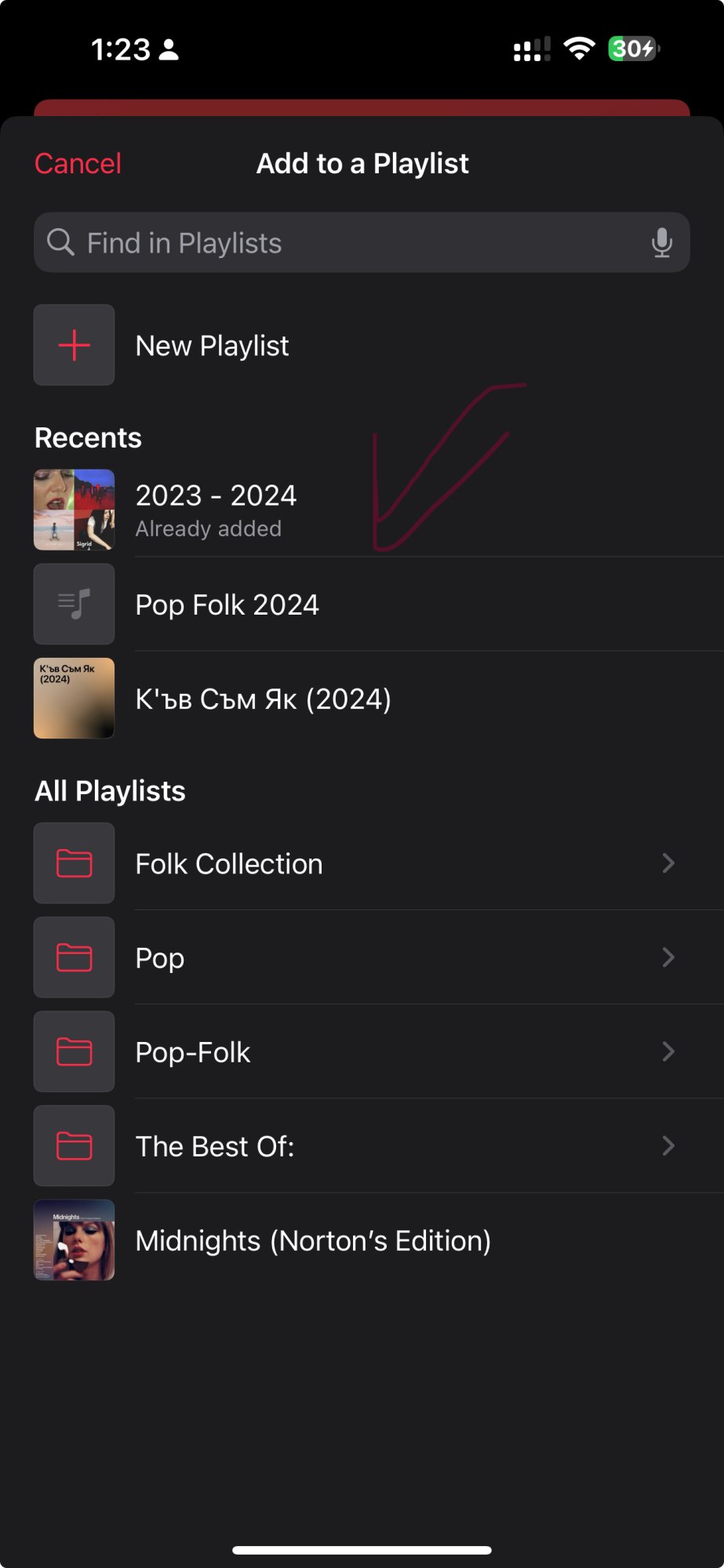Add to the Pop Folk 2024 playlist
Viewport: 724px width, 1568px height.
(x=227, y=605)
